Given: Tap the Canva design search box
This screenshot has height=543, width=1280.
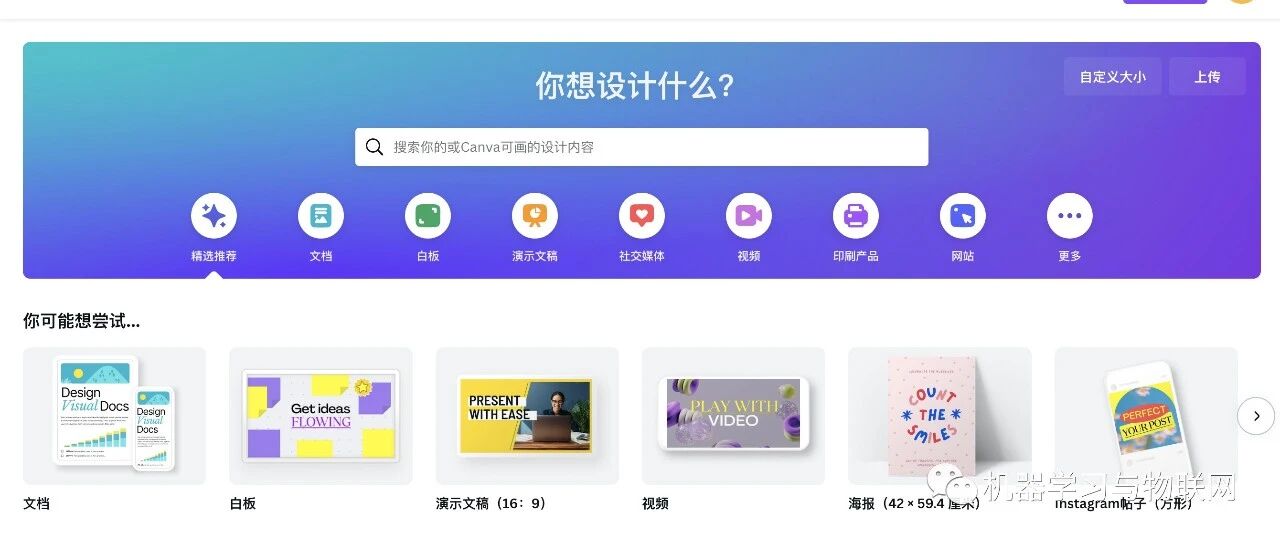Looking at the screenshot, I should coord(640,147).
